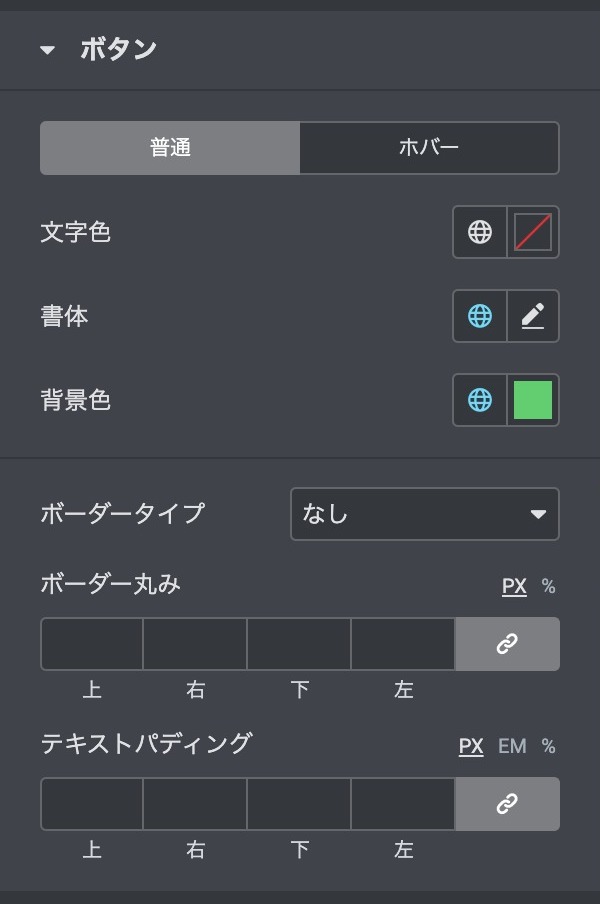Open the green 背景色 color swatch
This screenshot has height=904, width=600.
[x=533, y=400]
